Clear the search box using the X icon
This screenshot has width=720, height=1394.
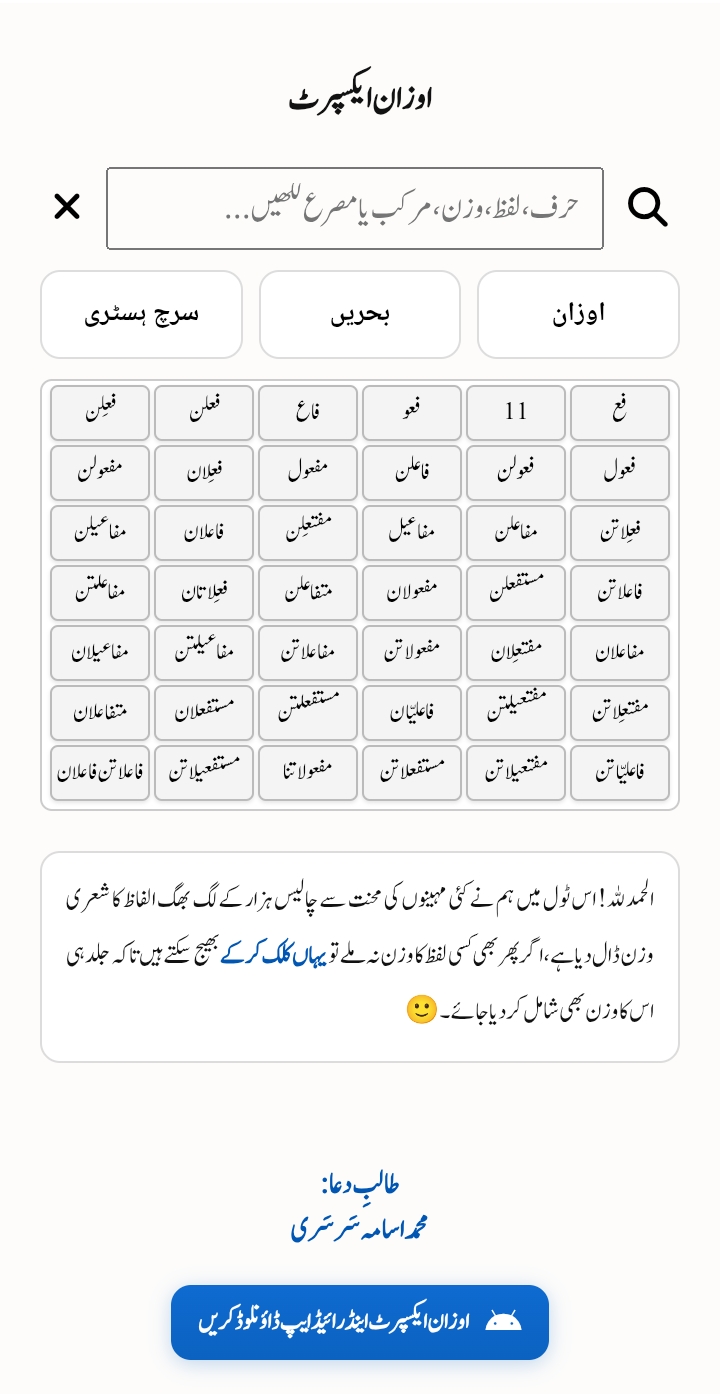(x=66, y=207)
